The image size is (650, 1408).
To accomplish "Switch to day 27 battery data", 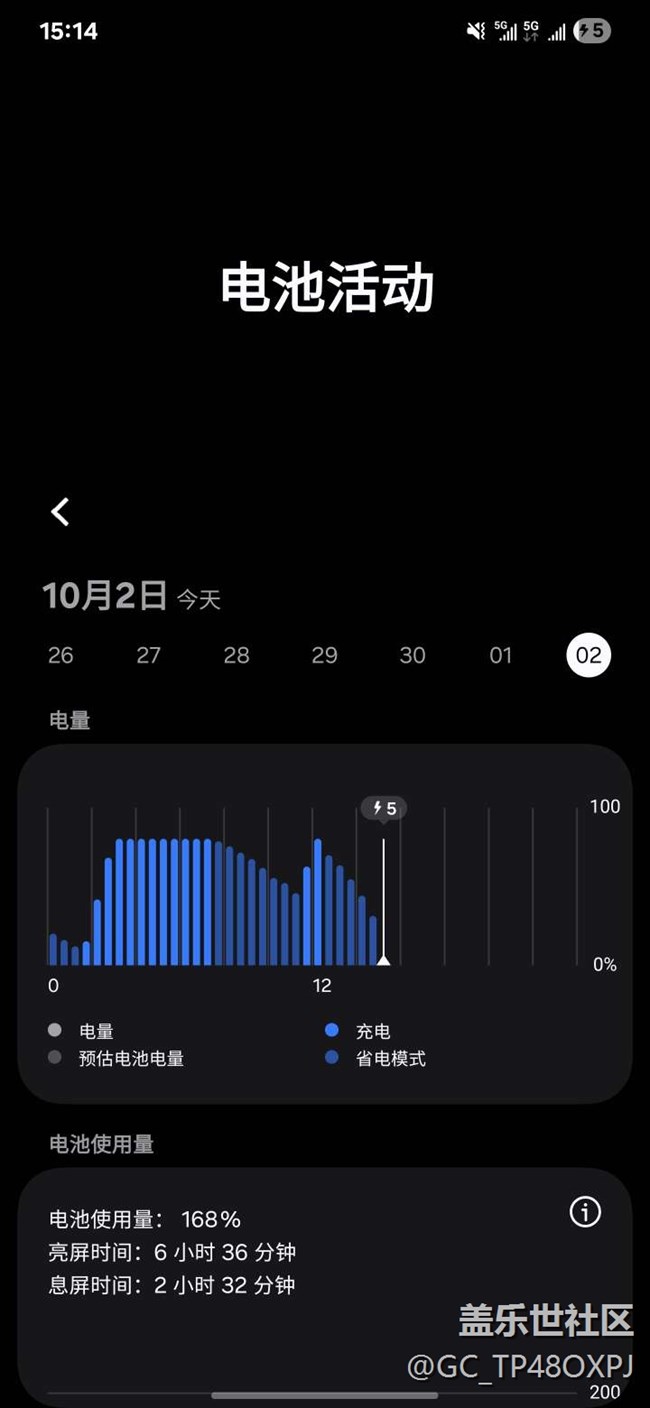I will point(149,655).
